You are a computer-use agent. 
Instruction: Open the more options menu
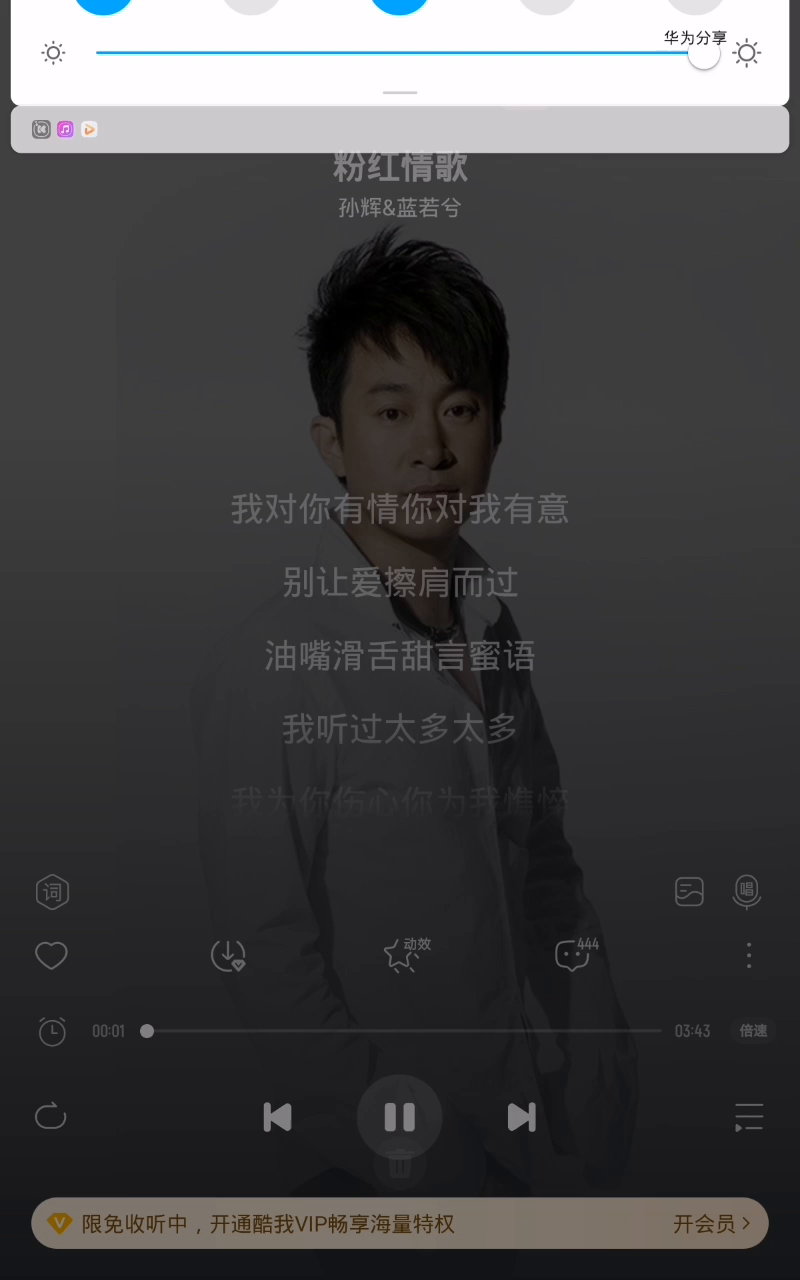tap(748, 956)
